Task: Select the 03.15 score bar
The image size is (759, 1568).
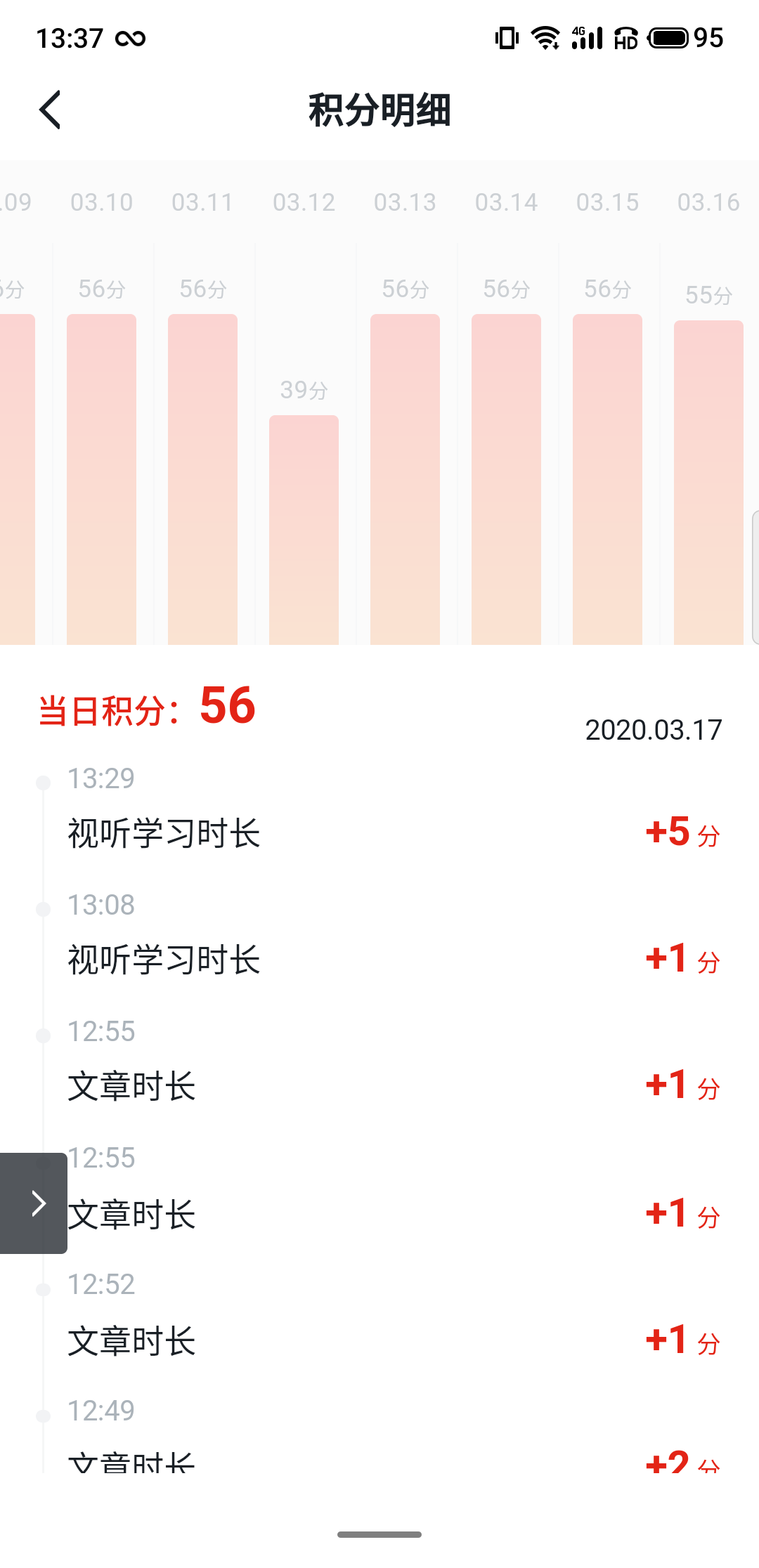Action: click(607, 479)
